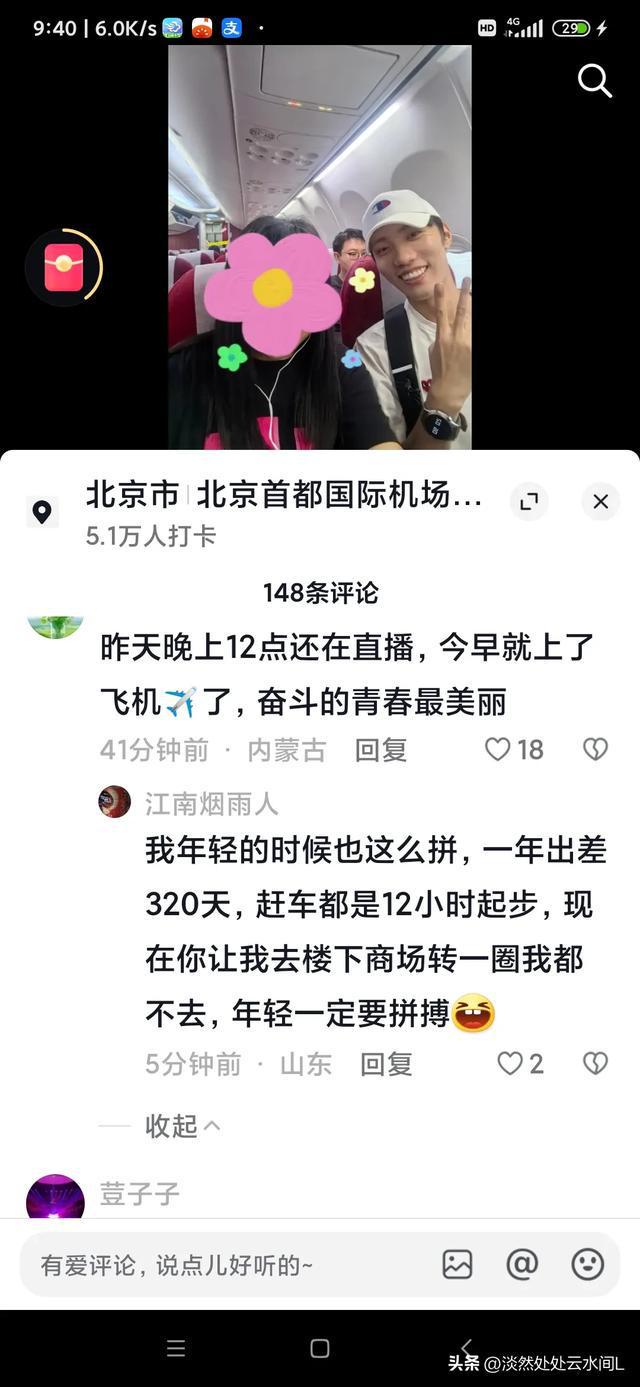Open the emoji picker
640x1387 pixels.
pyautogui.click(x=588, y=1265)
